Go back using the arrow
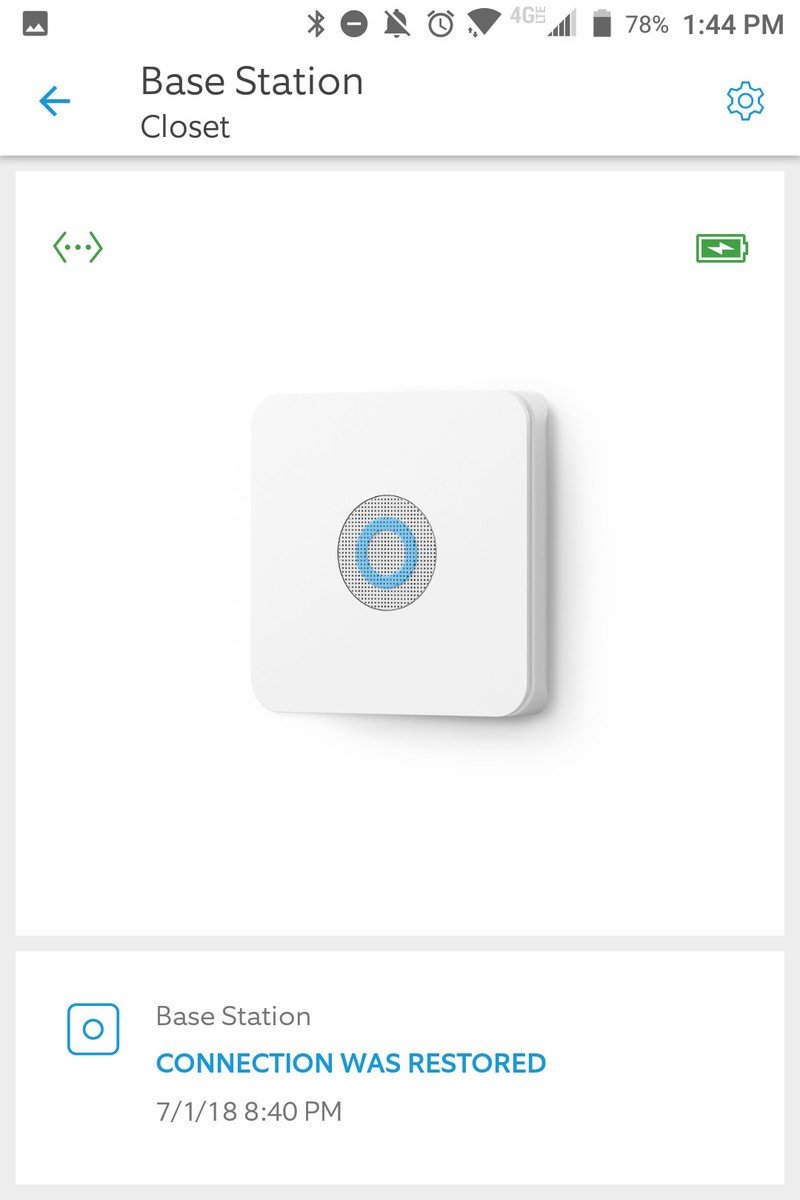 pyautogui.click(x=54, y=101)
